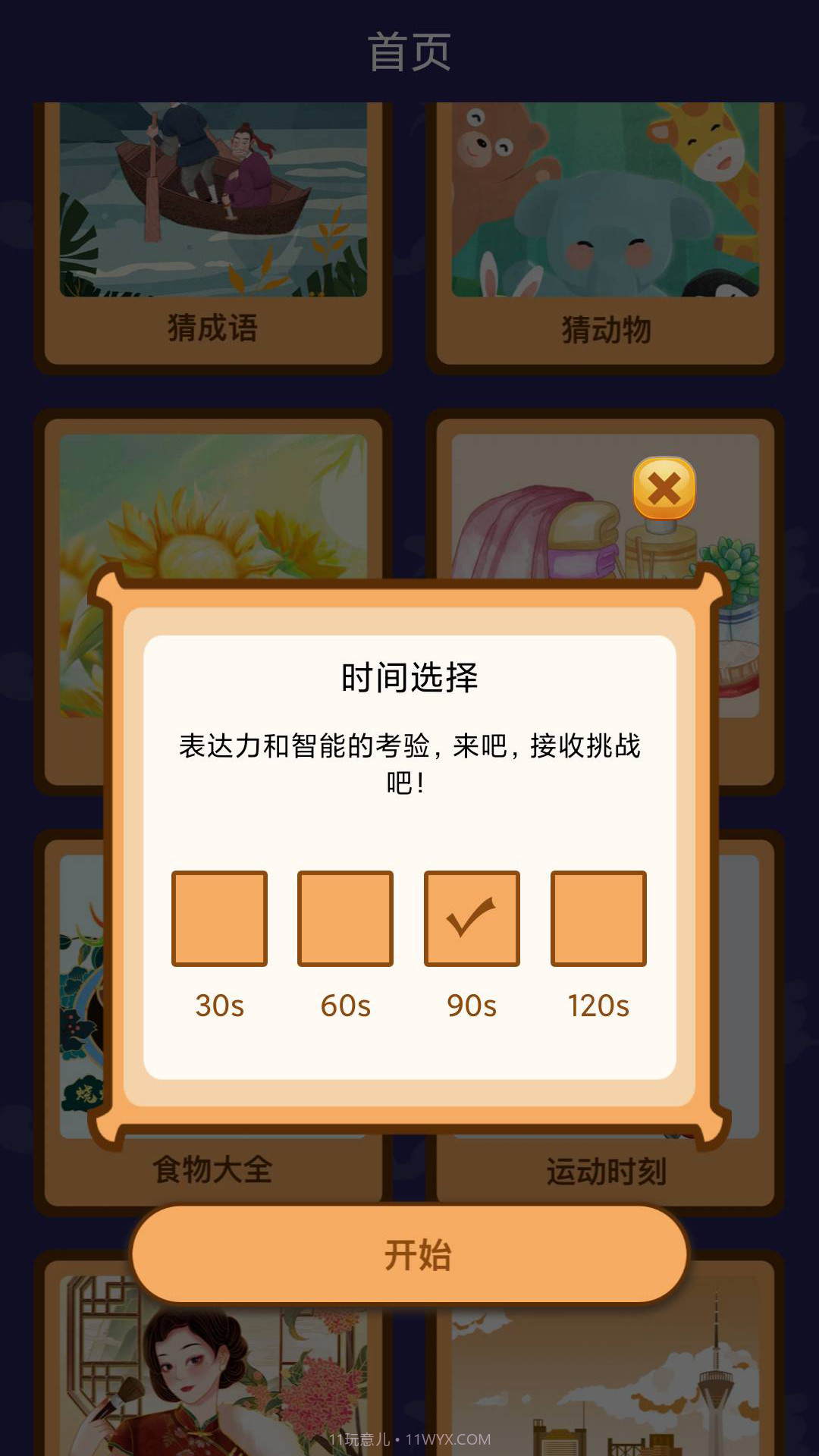Screen dimensions: 819x1456
Task: Select the 60s duration checkbox
Action: 345,918
